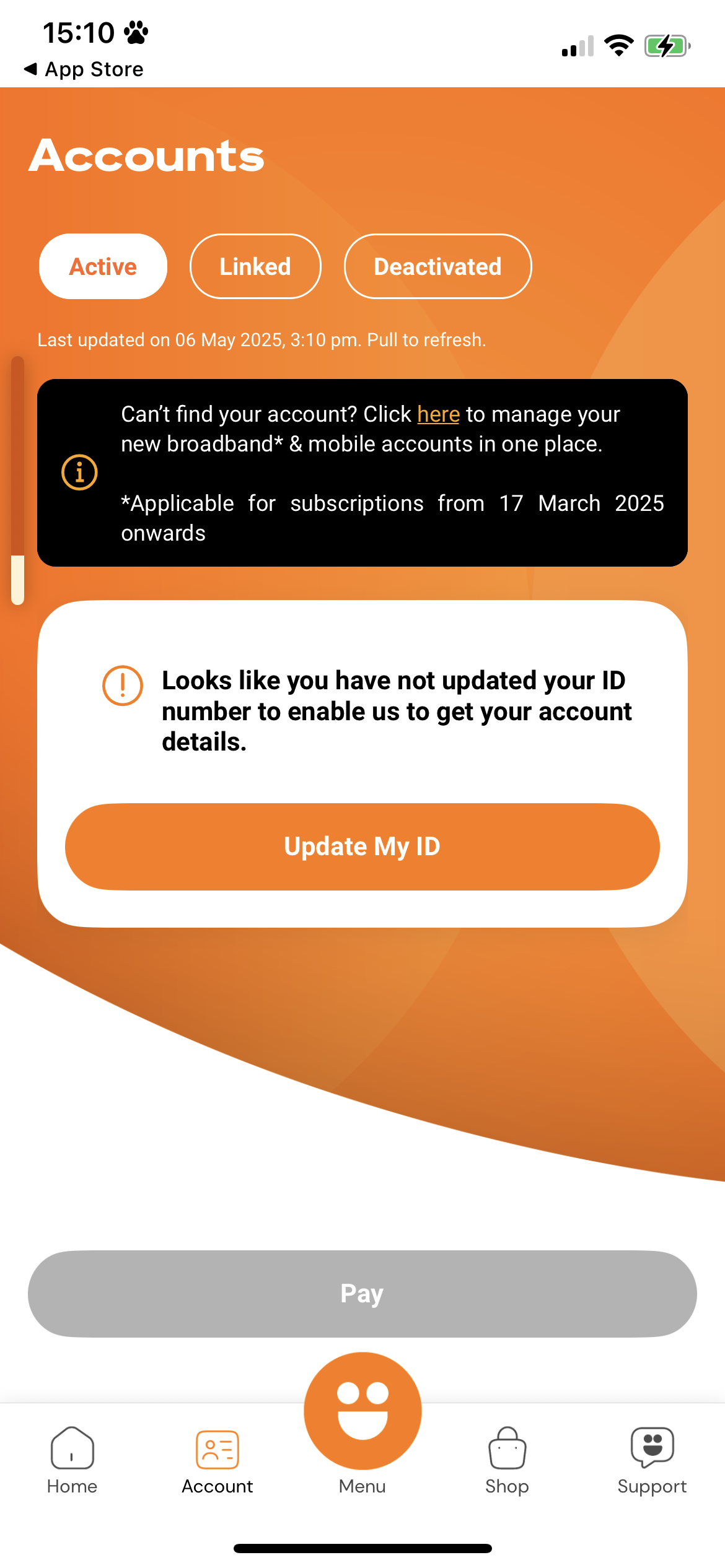Tap Update My ID button
Image resolution: width=725 pixels, height=1568 pixels.
pos(362,847)
